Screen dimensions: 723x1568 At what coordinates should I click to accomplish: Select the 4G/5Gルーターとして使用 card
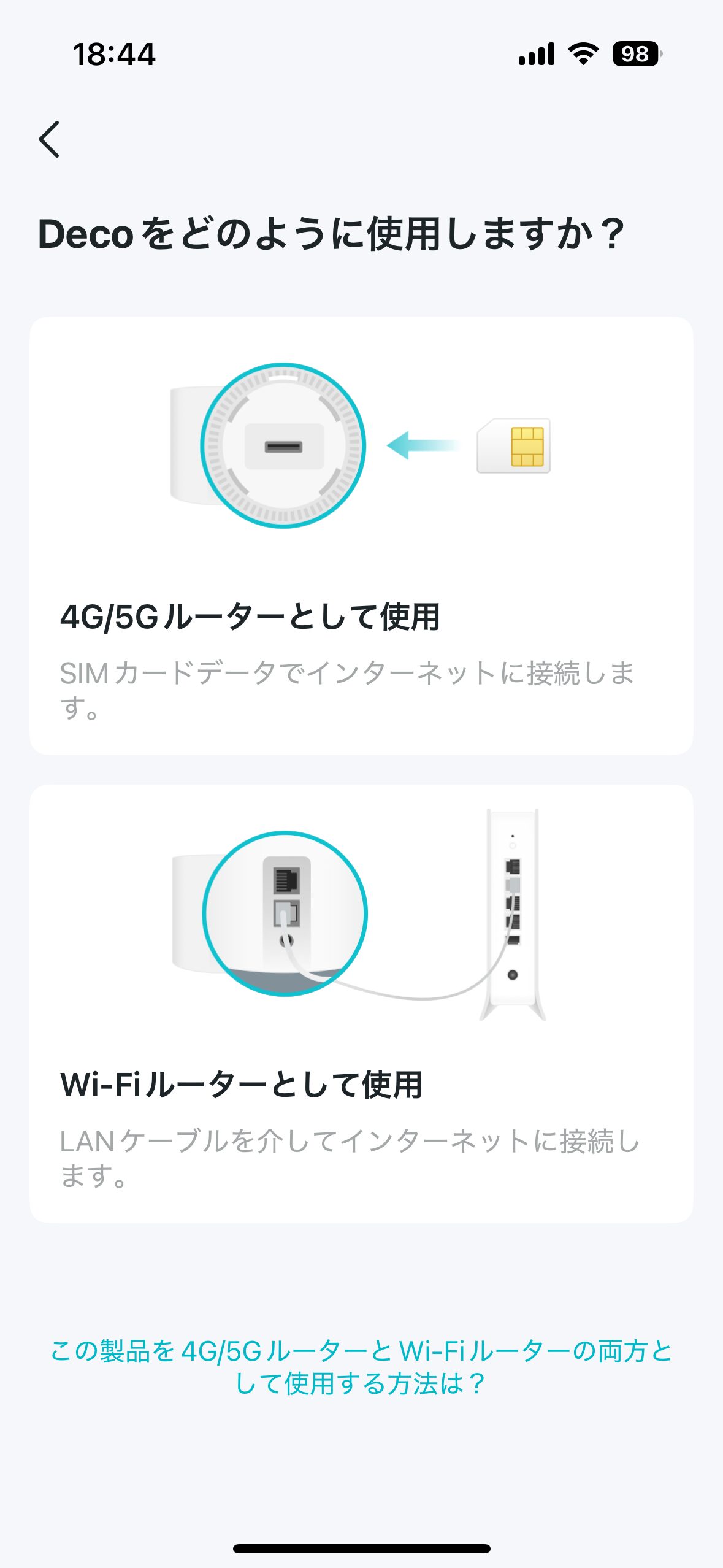coord(361,536)
